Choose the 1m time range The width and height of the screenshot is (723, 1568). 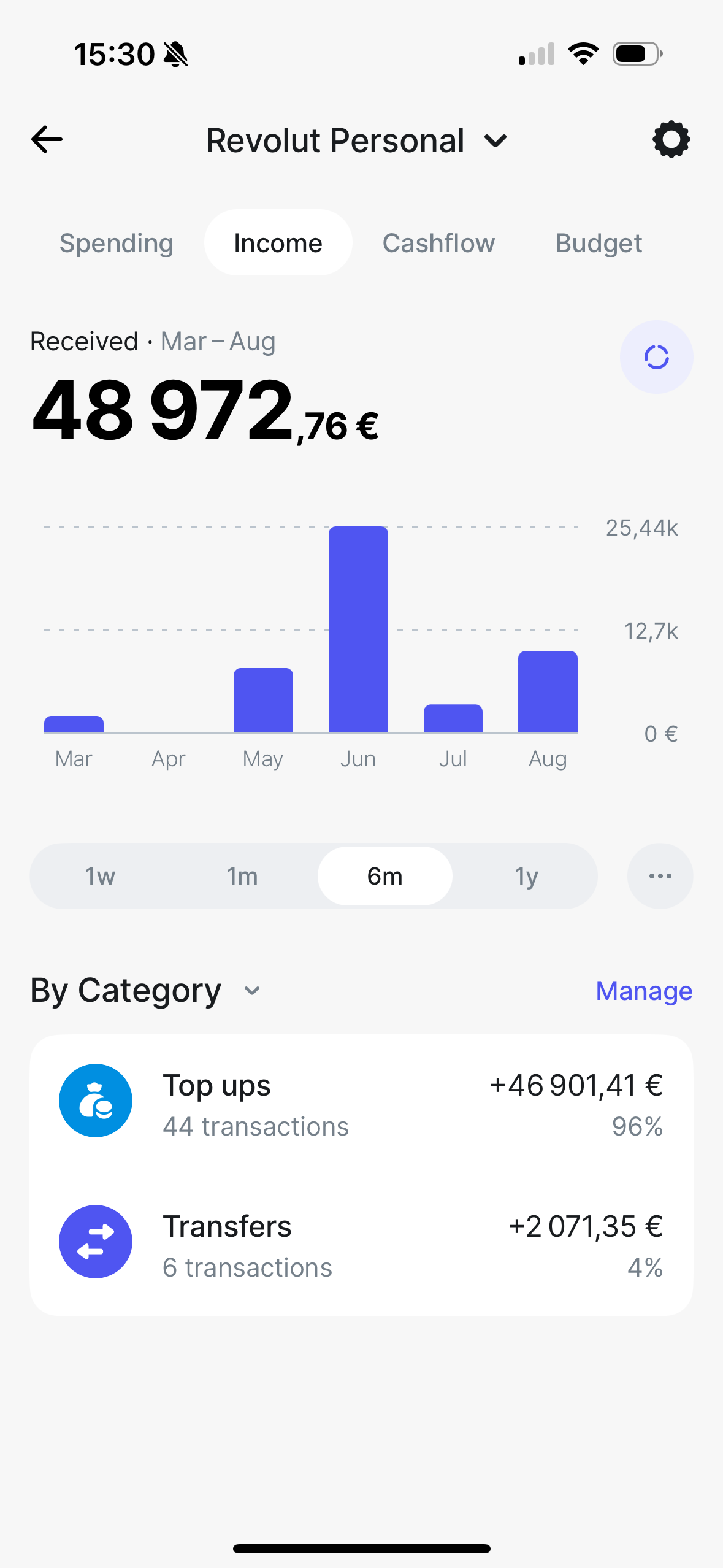pos(242,876)
